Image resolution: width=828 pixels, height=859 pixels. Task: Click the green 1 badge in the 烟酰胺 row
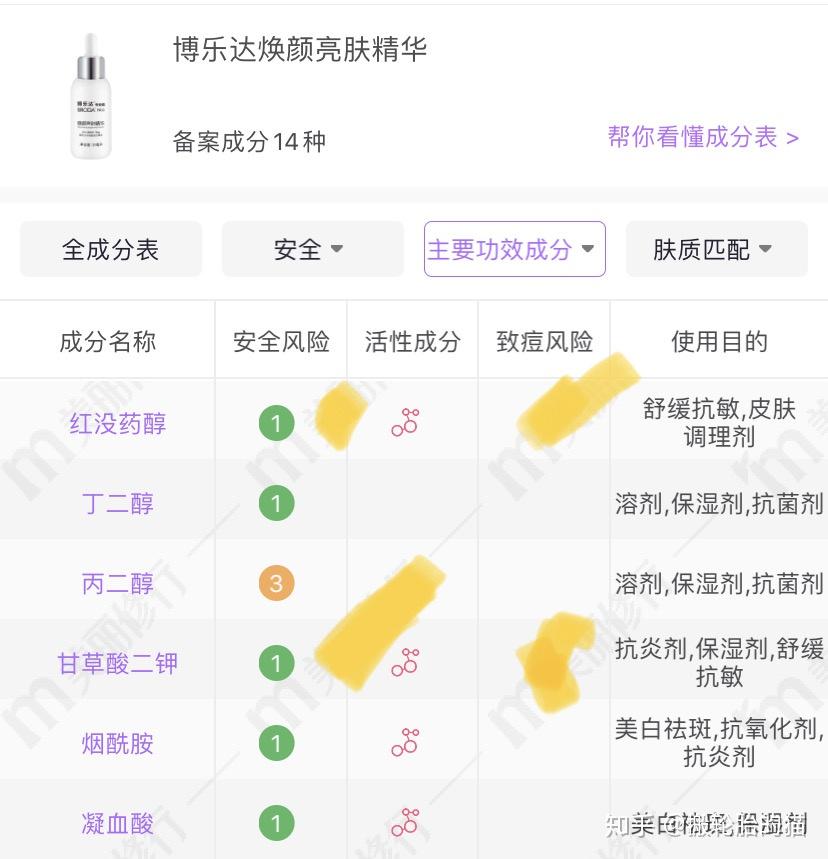point(277,742)
